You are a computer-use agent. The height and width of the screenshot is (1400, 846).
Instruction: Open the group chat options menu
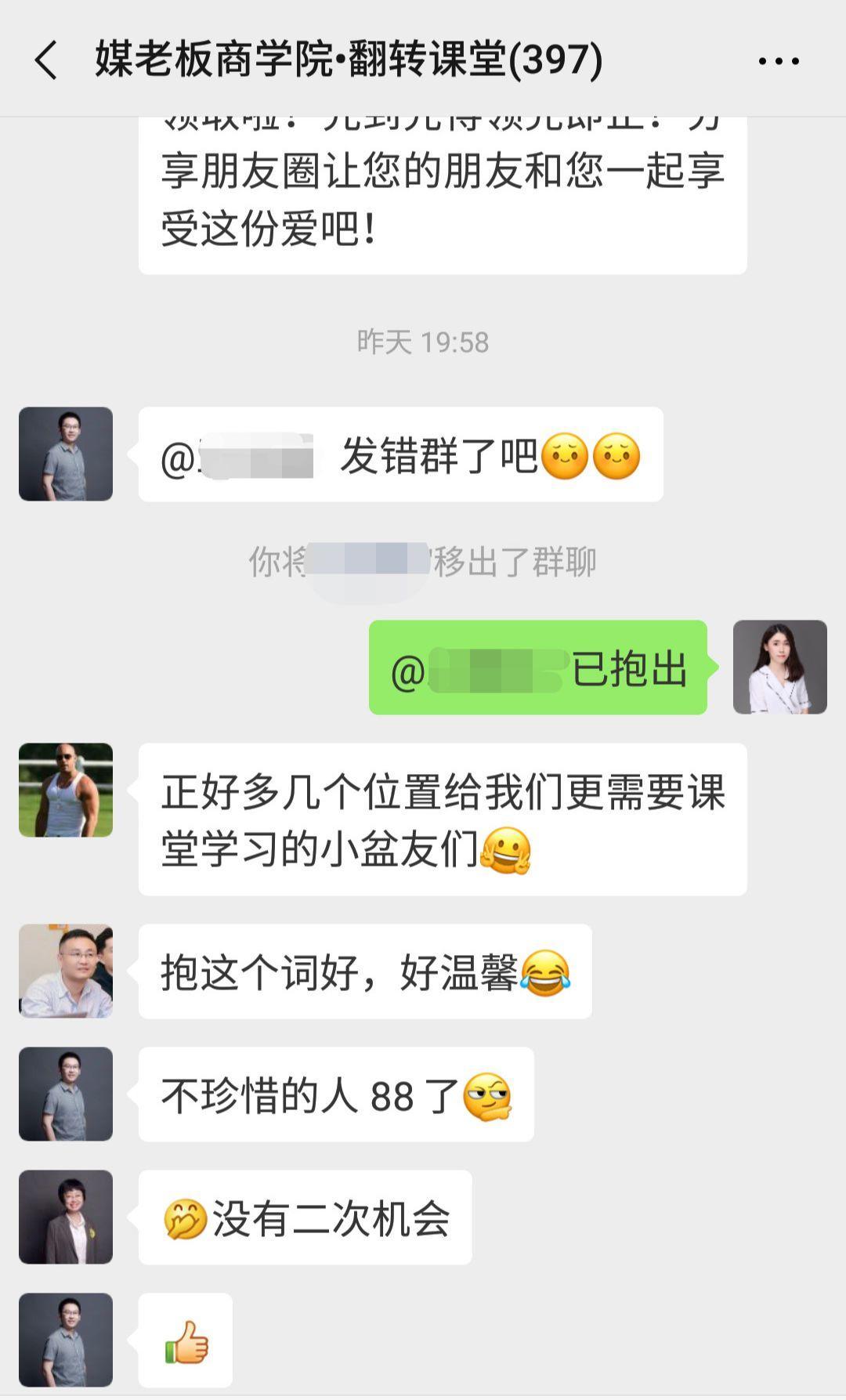pyautogui.click(x=779, y=61)
